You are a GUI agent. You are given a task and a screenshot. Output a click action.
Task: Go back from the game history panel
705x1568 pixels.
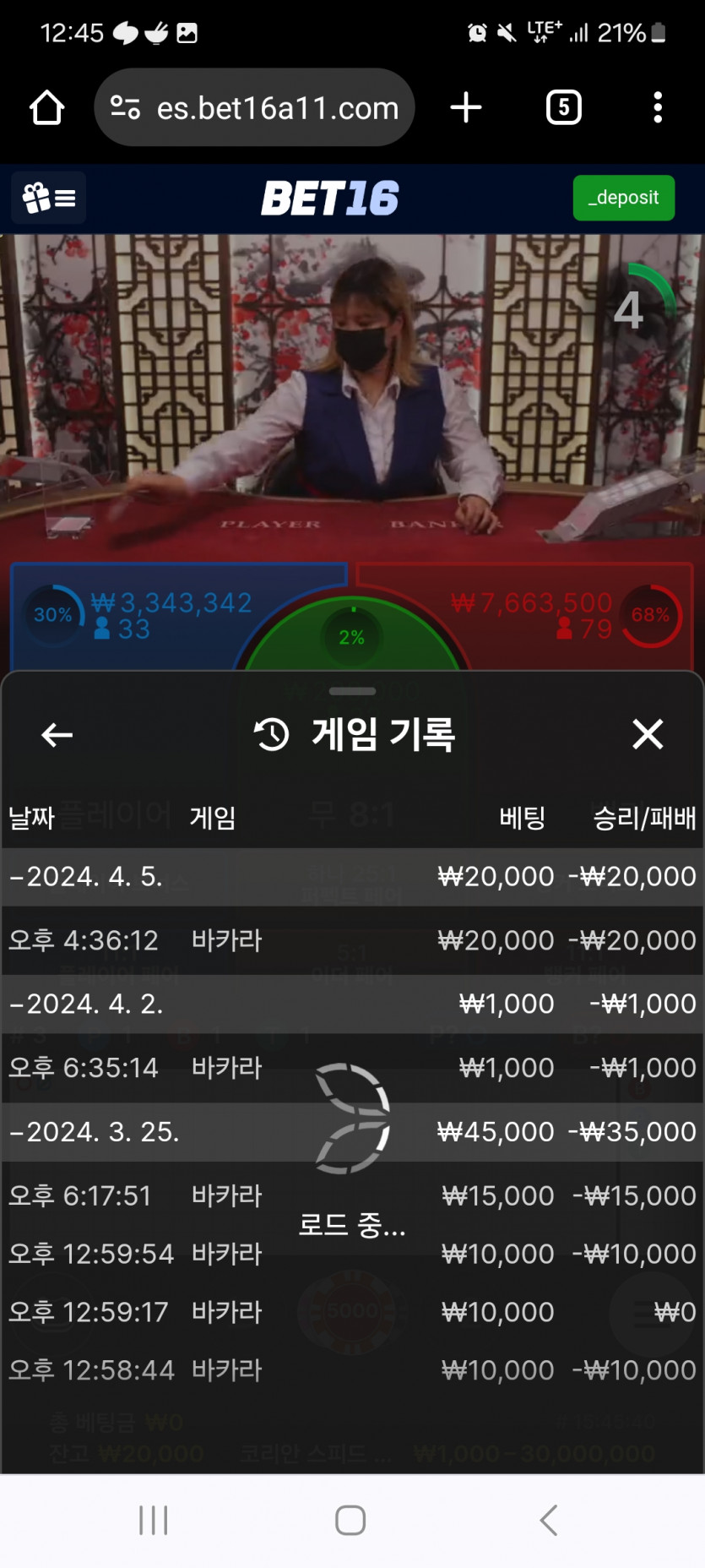click(57, 735)
